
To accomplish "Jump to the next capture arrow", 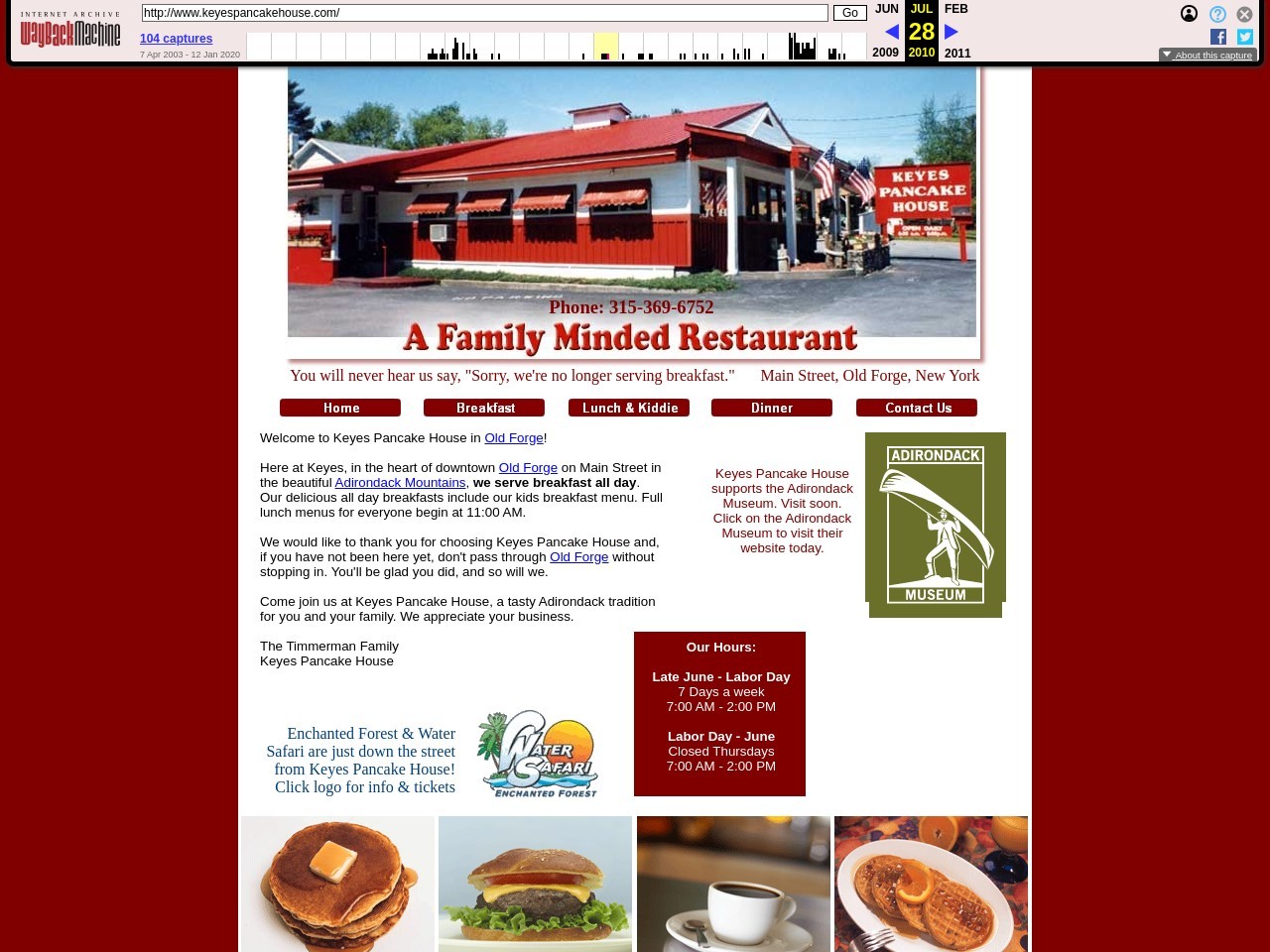I will coord(952,32).
